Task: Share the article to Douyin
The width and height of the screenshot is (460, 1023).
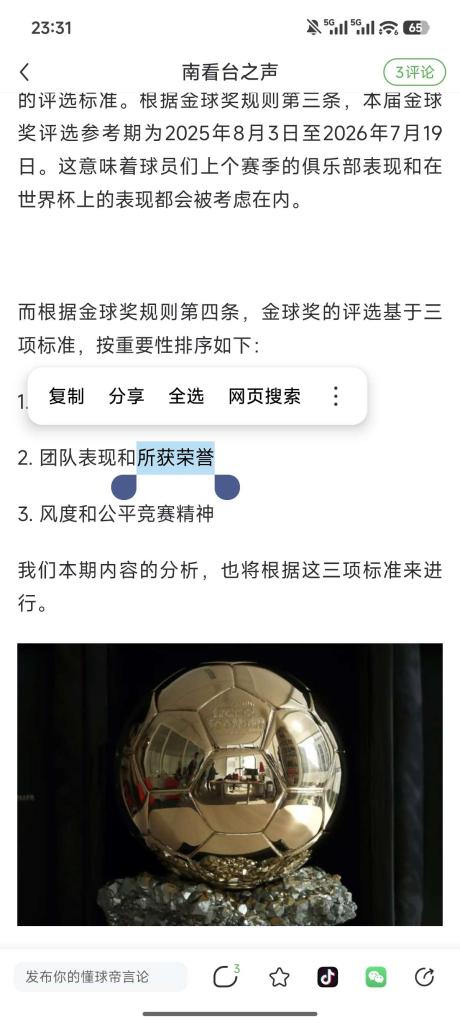Action: pyautogui.click(x=328, y=977)
